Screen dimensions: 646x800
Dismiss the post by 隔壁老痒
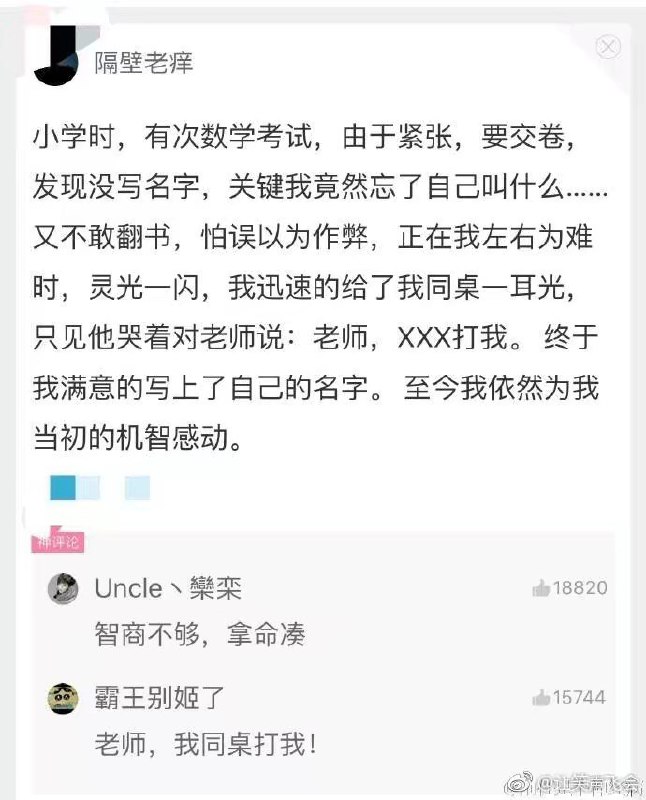point(608,47)
